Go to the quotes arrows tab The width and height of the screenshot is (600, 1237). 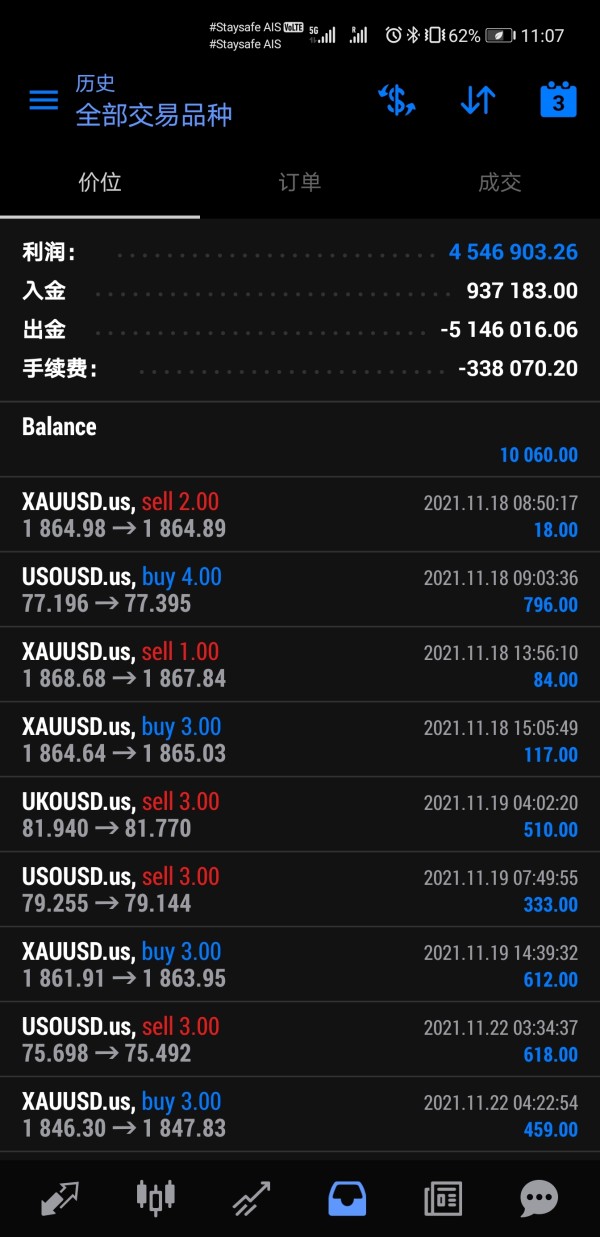click(x=60, y=1197)
